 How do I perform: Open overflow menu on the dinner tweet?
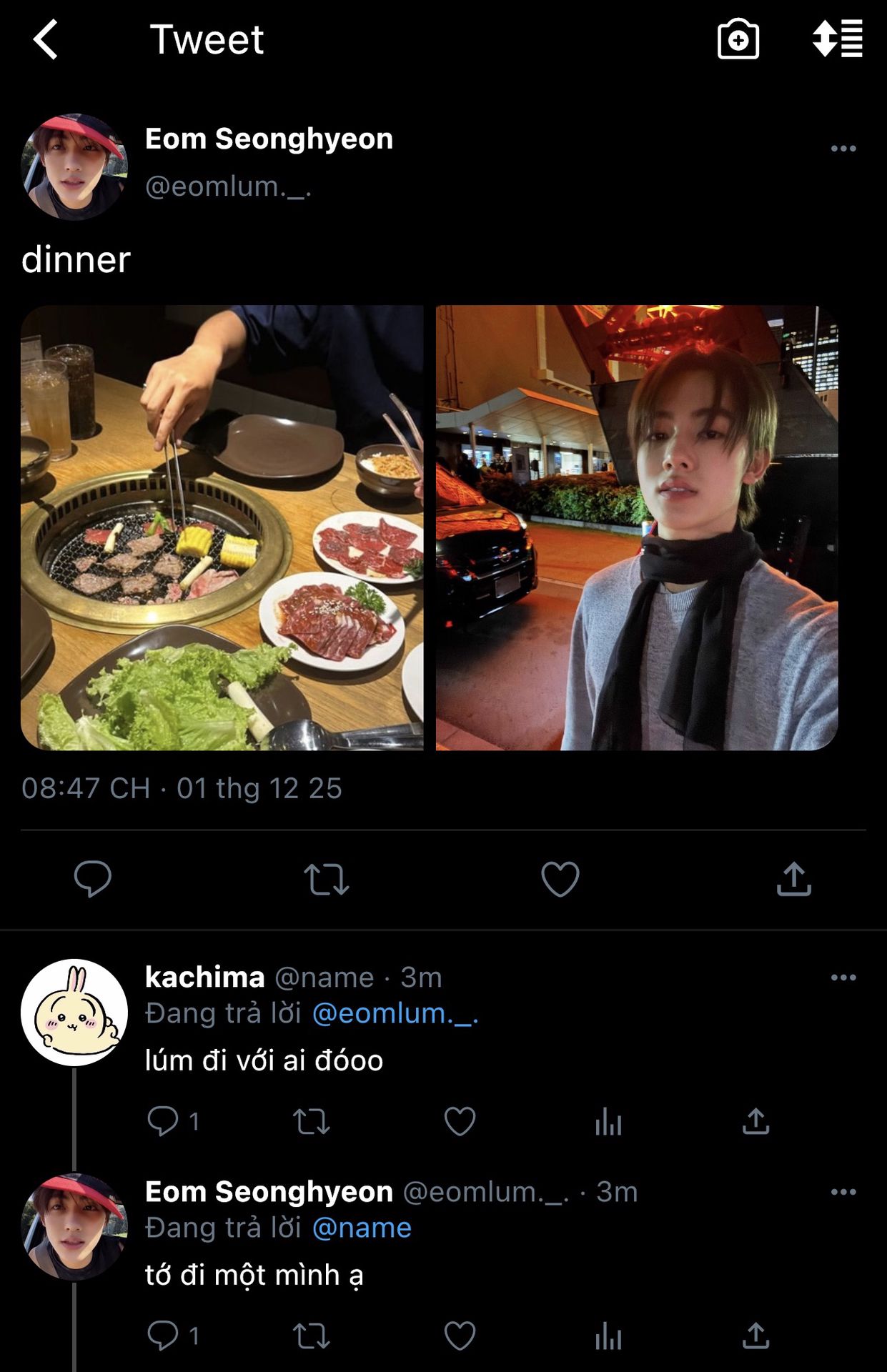843,149
